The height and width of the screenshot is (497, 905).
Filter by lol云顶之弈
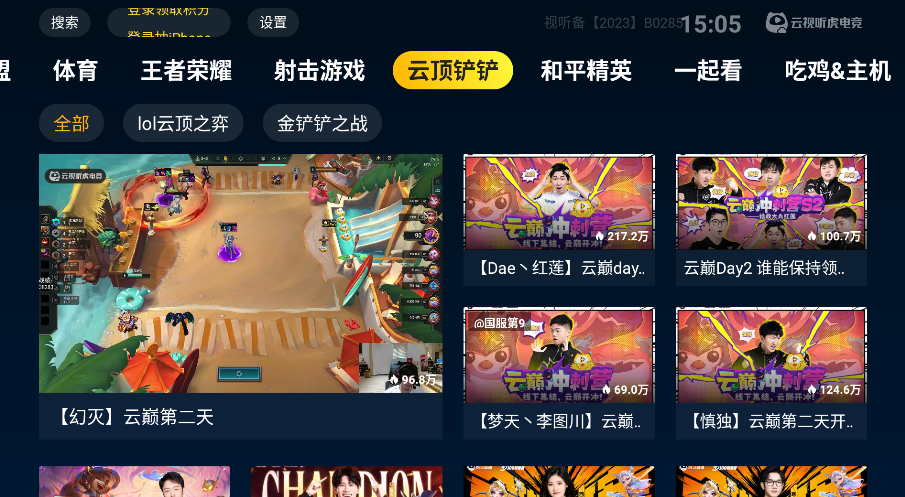tap(183, 123)
